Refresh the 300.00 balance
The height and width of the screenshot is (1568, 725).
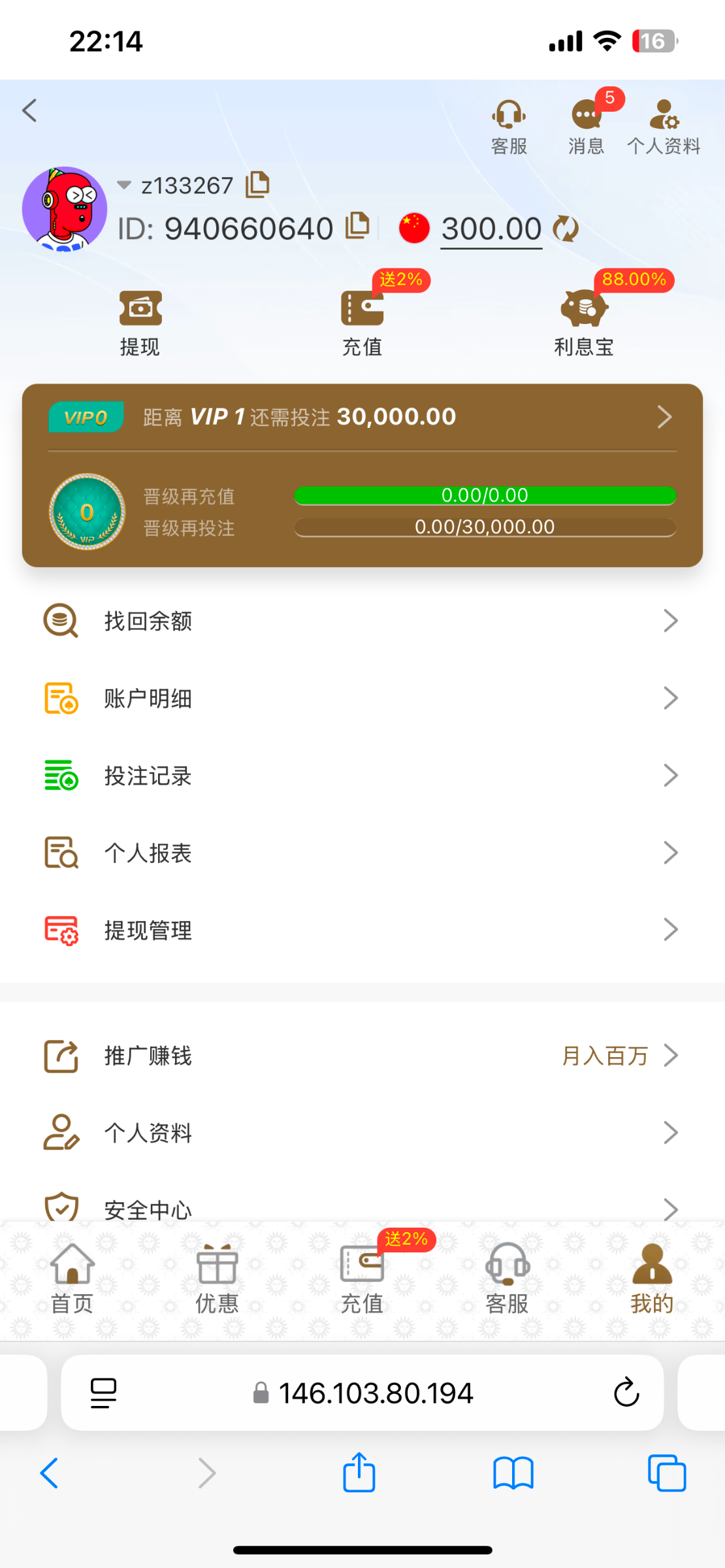[566, 229]
